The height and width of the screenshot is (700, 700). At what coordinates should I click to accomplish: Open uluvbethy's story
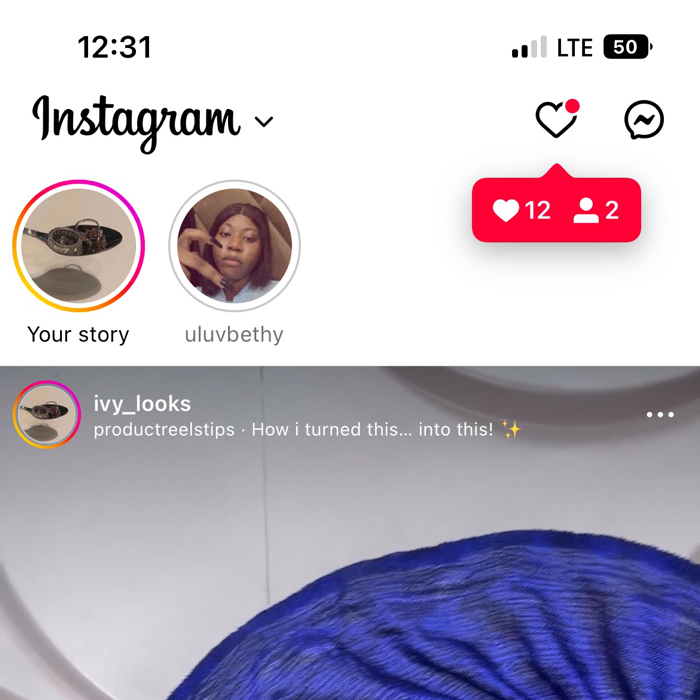click(x=235, y=246)
